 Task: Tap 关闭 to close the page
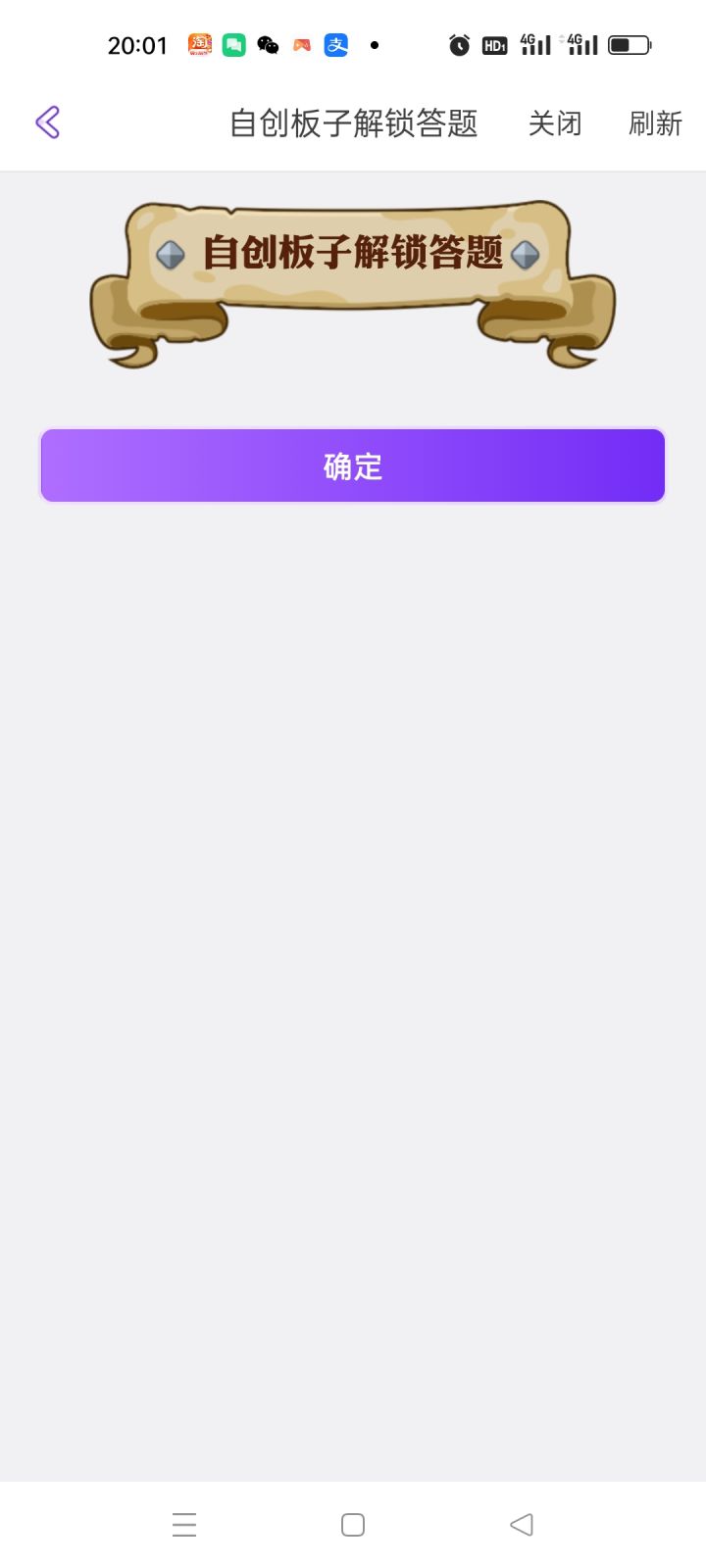coord(555,123)
